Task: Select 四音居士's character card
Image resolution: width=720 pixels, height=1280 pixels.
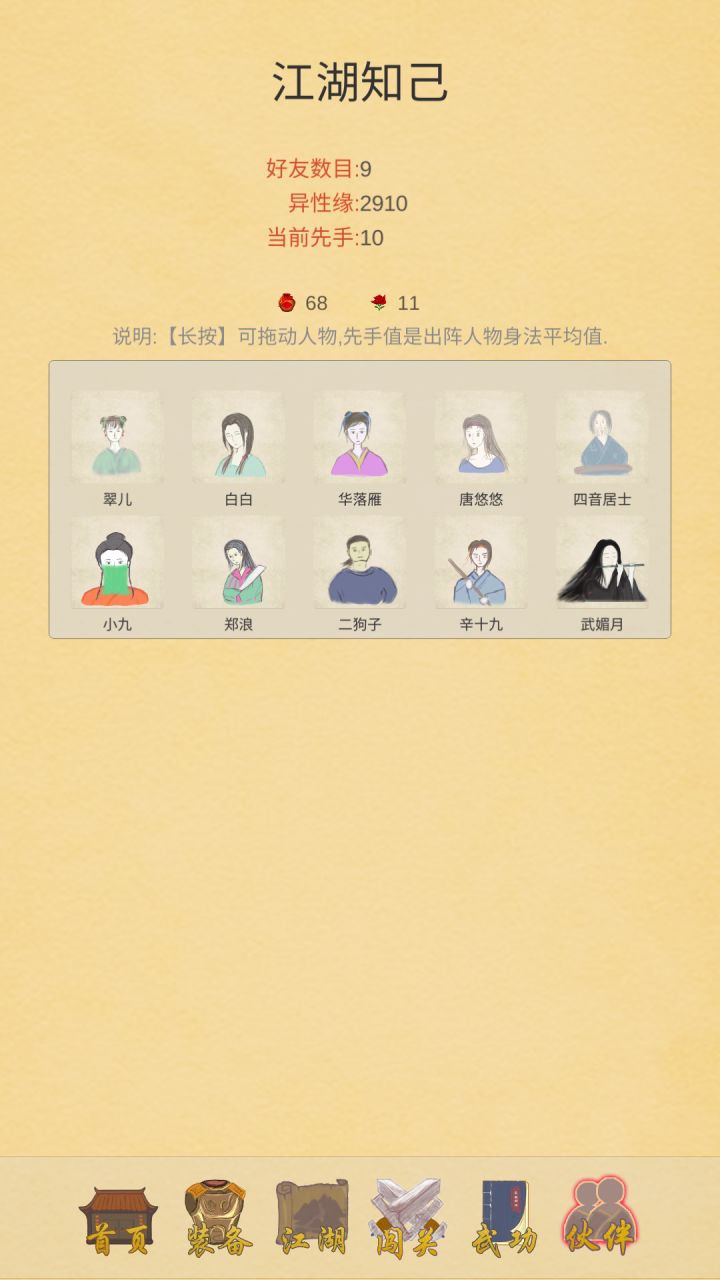Action: (601, 438)
